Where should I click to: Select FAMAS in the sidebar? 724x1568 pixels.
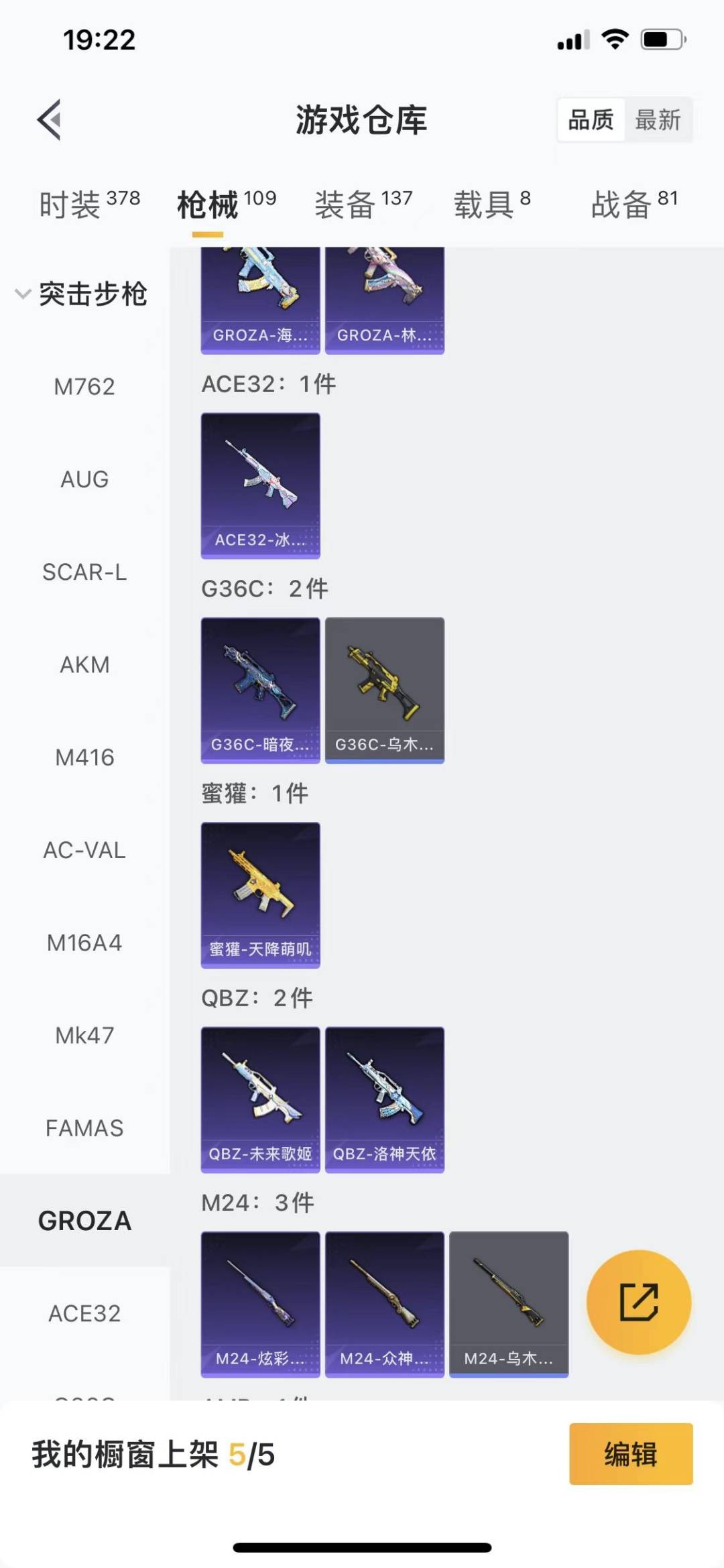(84, 1128)
